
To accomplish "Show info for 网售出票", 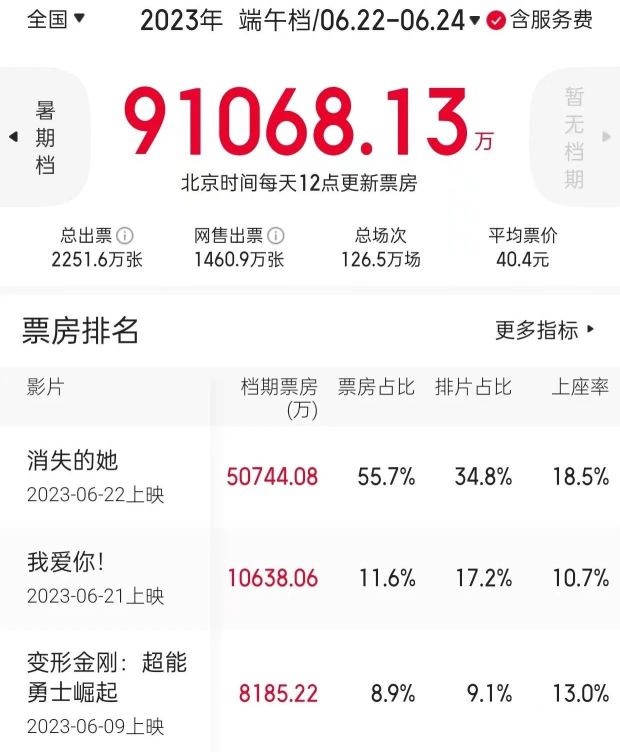I will [276, 236].
